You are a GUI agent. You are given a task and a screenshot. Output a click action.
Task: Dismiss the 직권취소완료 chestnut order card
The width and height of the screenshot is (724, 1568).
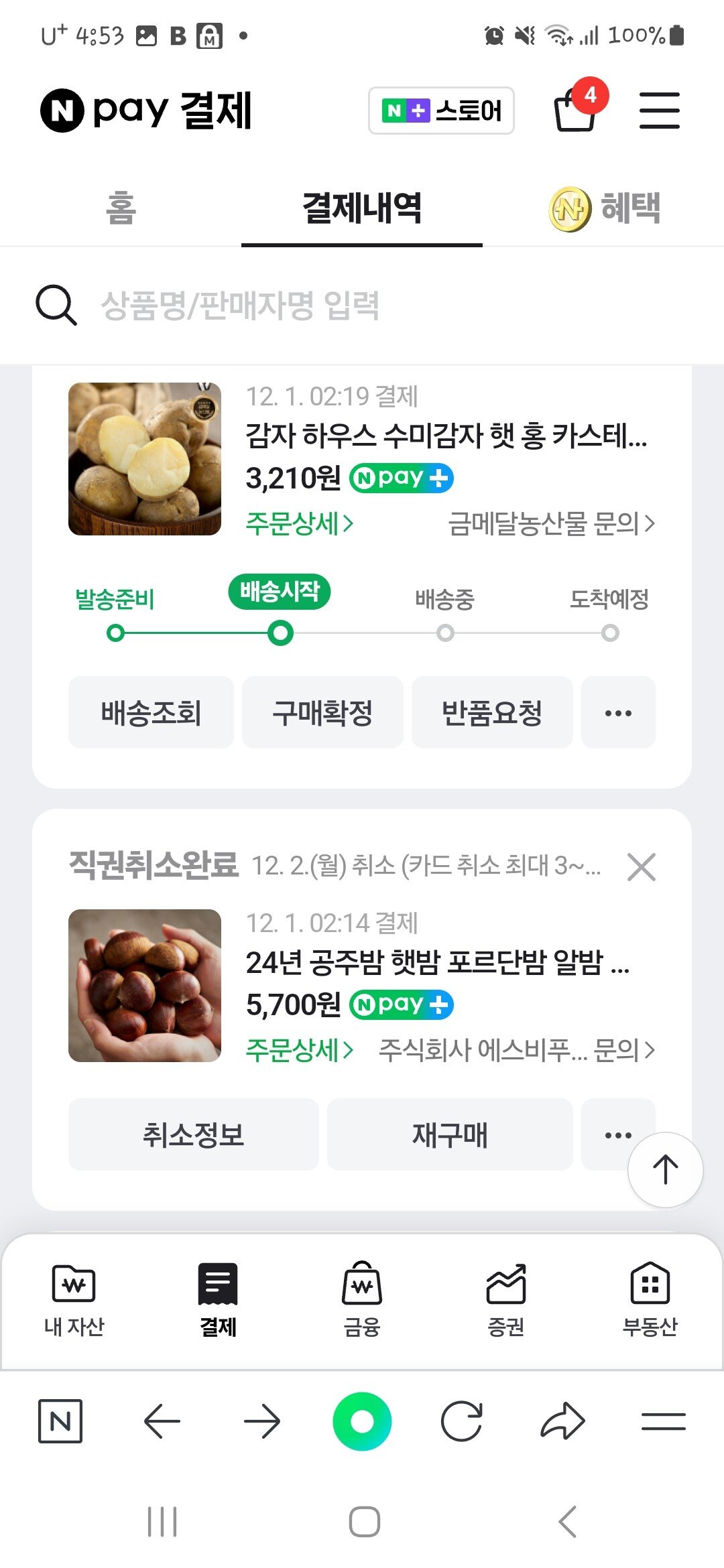641,867
